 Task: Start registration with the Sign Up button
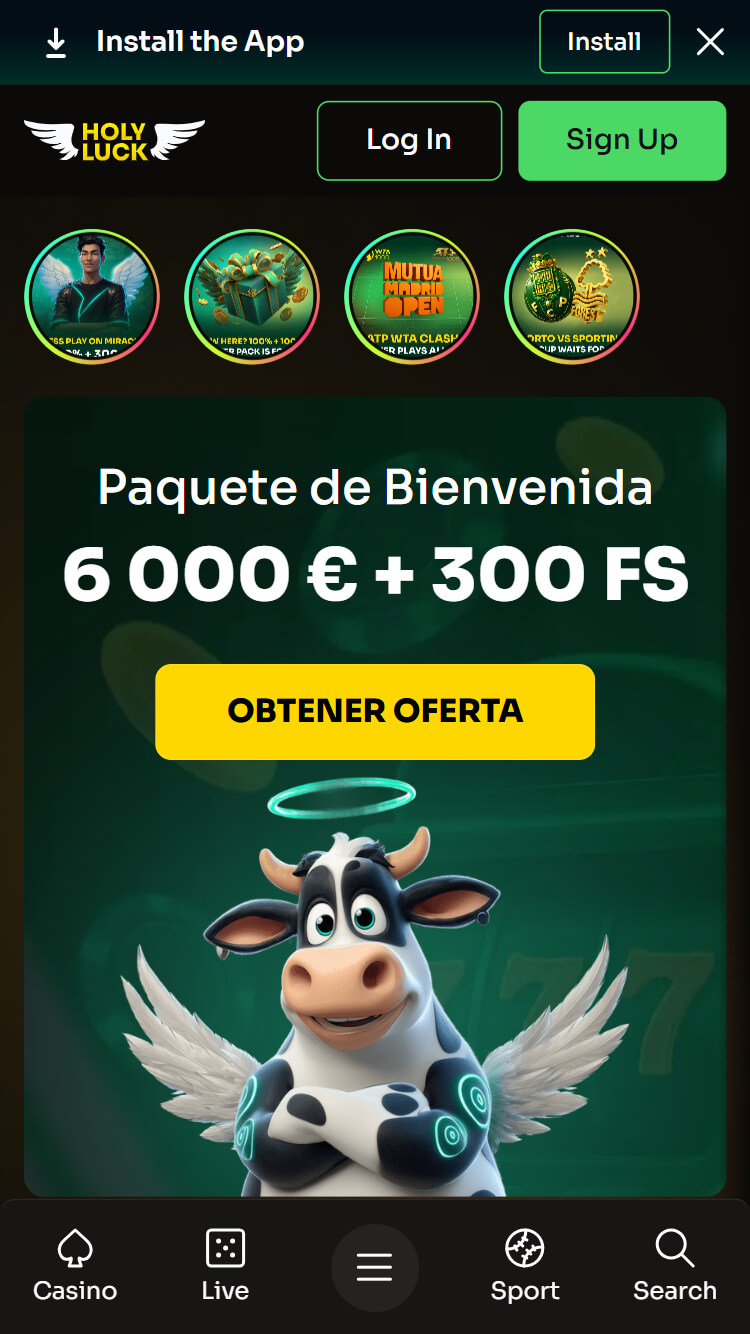tap(621, 140)
